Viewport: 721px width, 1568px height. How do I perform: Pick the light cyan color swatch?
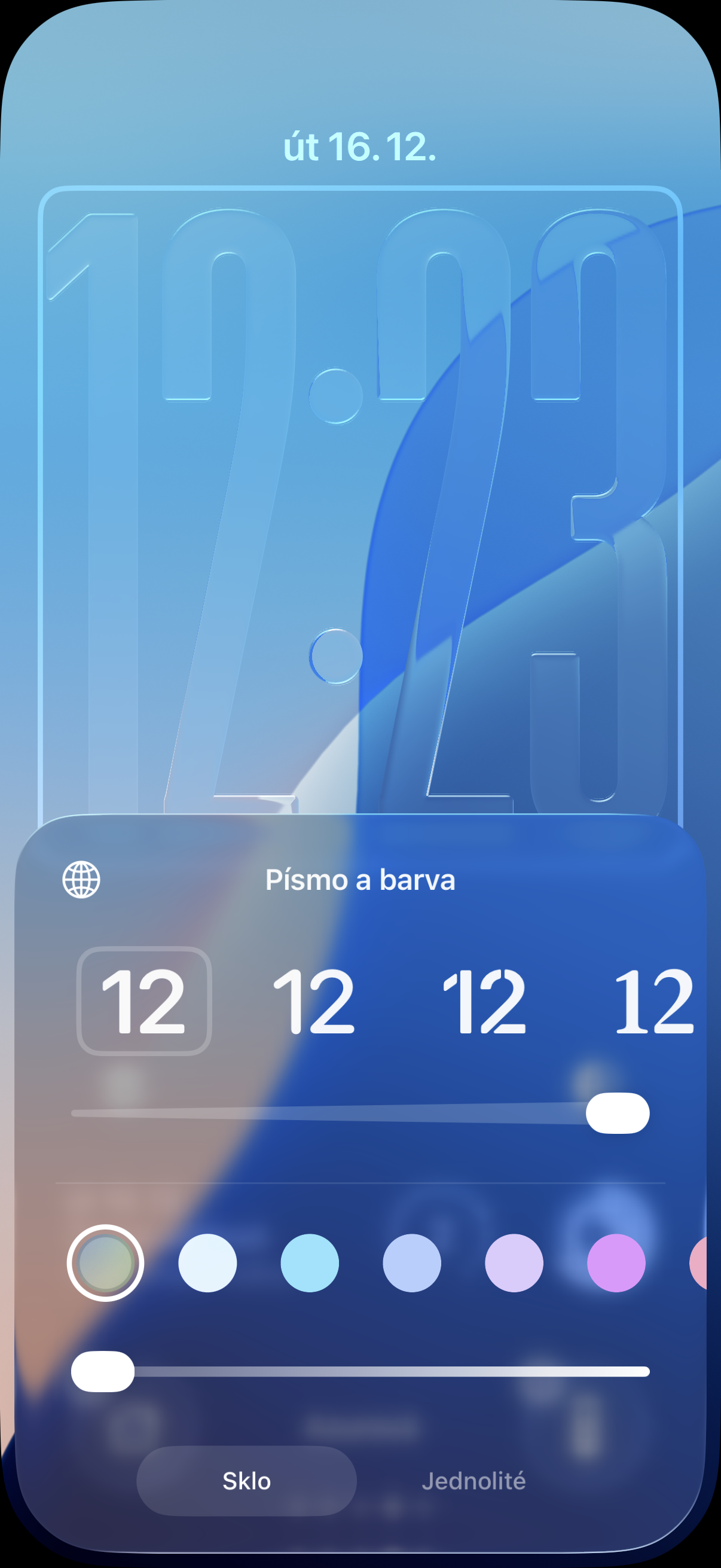(x=310, y=1263)
